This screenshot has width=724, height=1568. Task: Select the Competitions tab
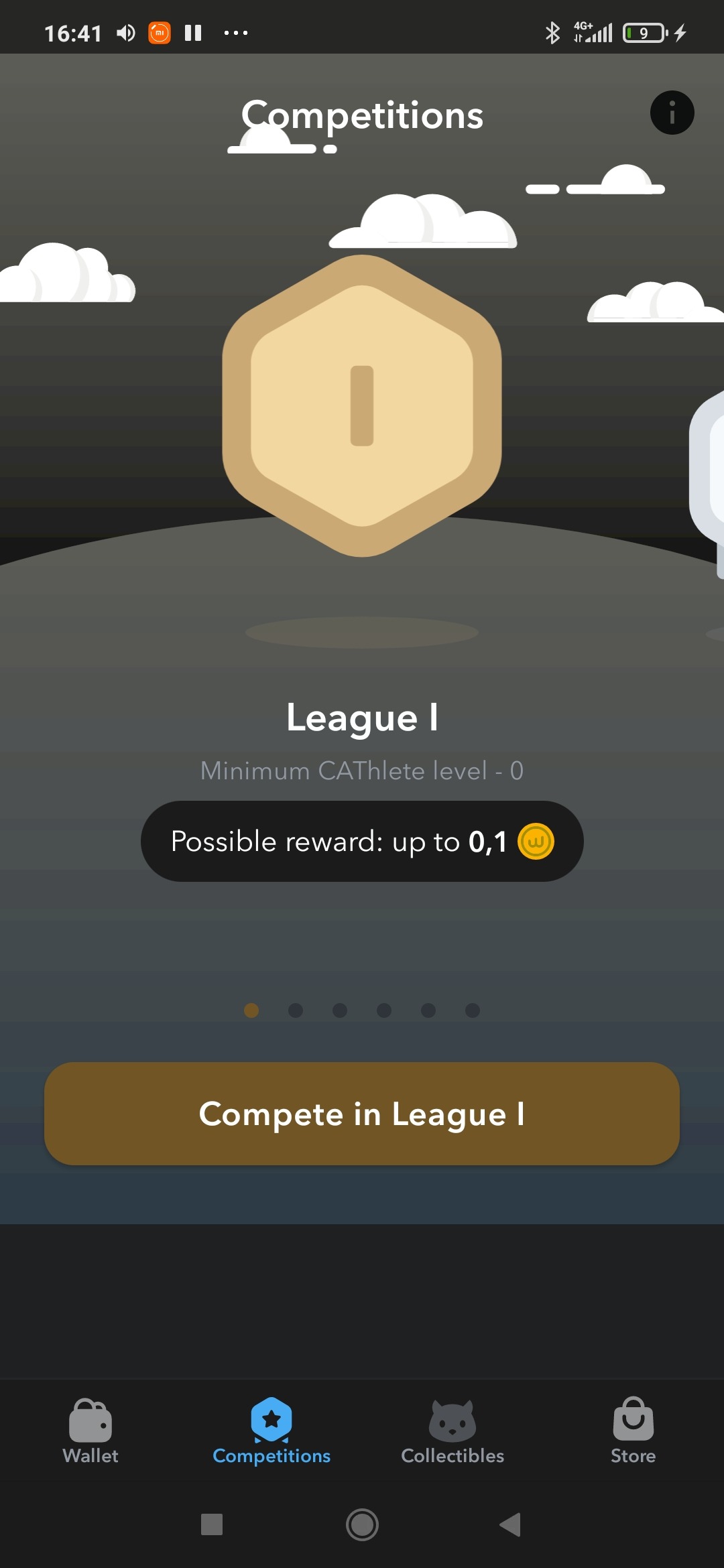271,1431
